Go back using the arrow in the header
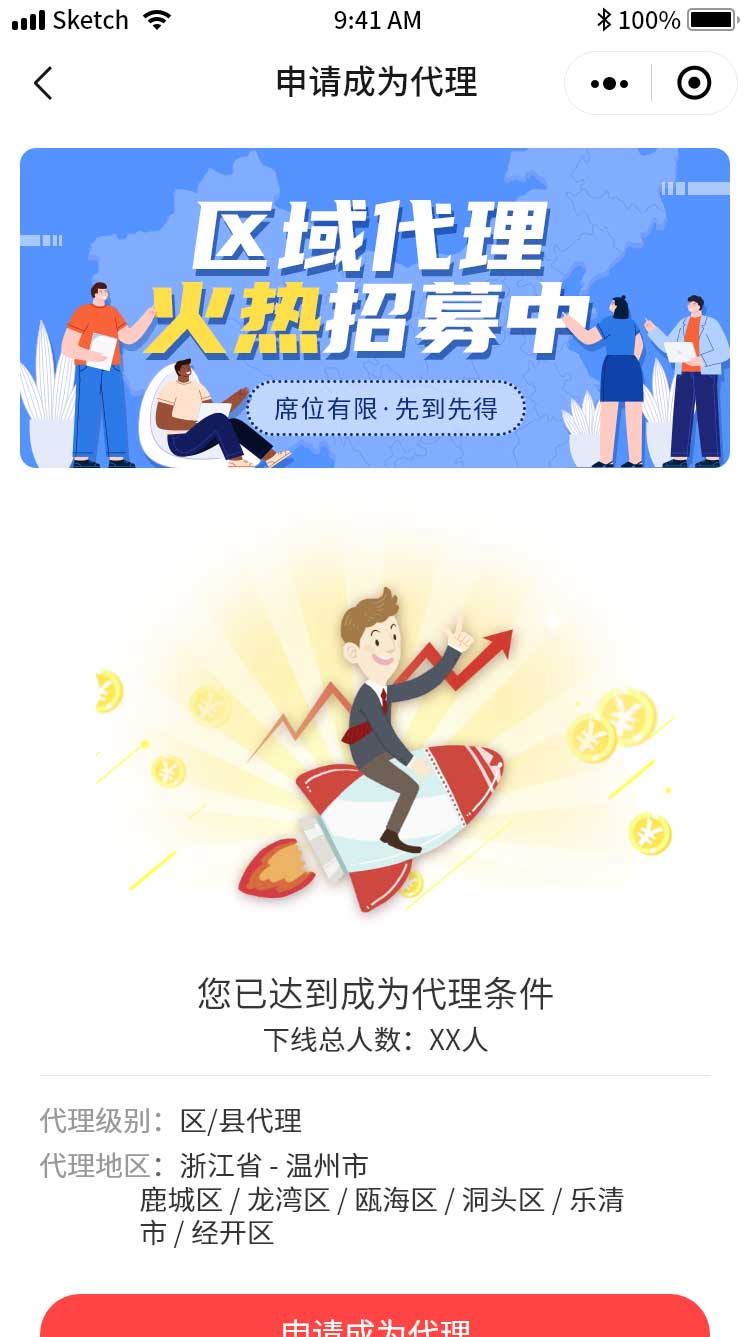 [x=43, y=83]
